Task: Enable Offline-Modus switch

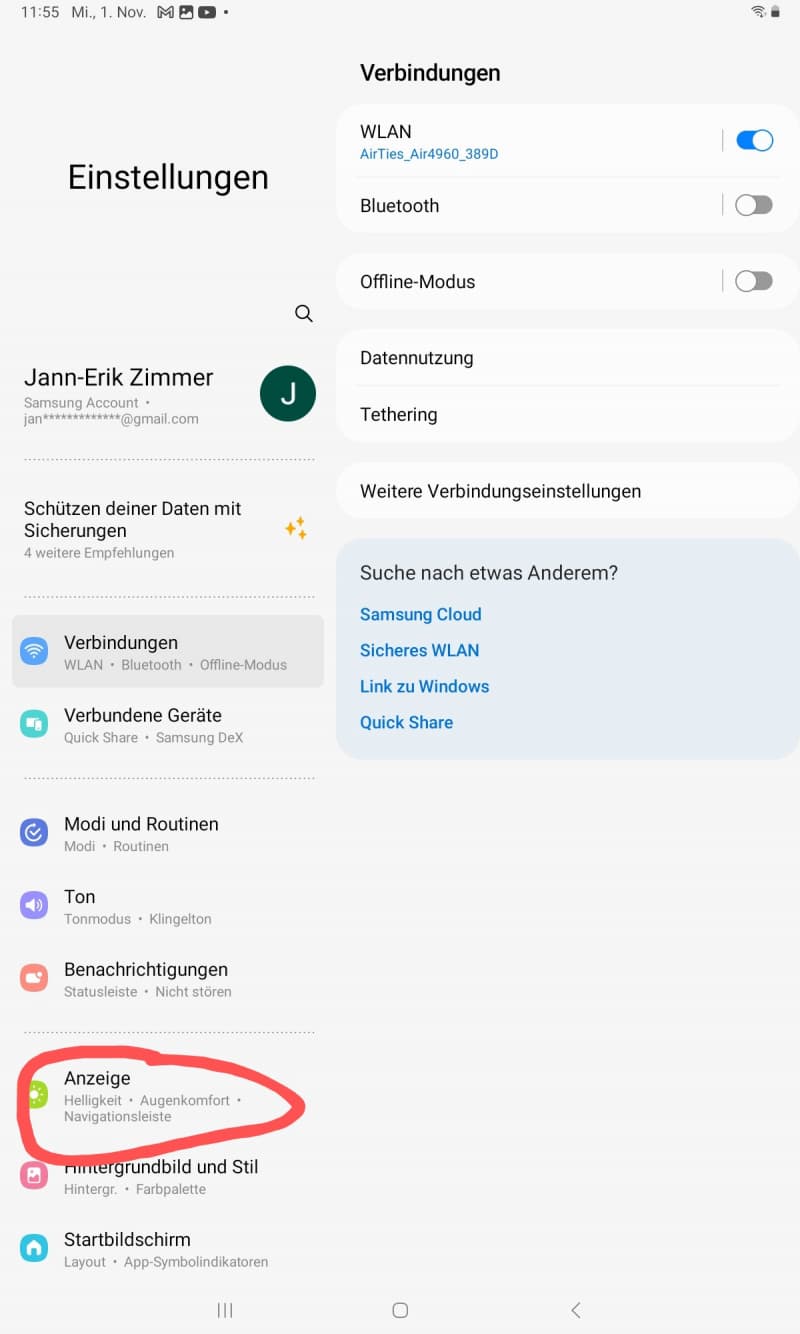Action: point(754,281)
